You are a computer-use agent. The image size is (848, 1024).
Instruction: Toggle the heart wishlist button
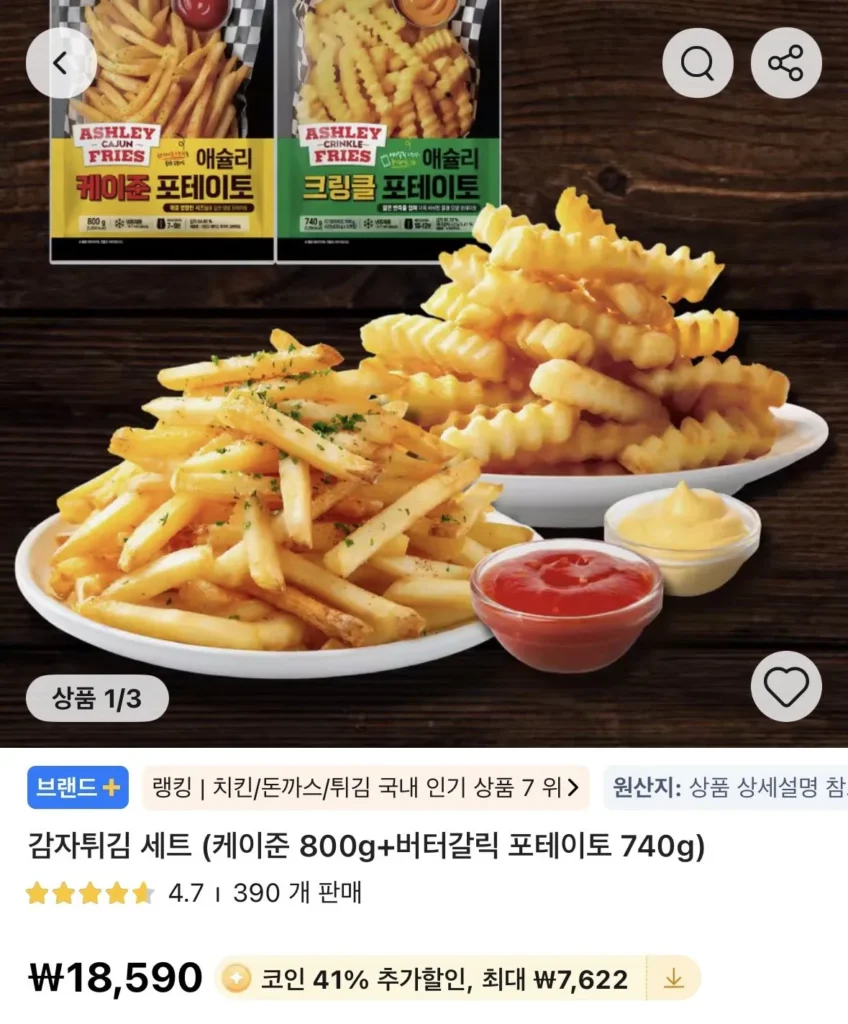click(785, 687)
